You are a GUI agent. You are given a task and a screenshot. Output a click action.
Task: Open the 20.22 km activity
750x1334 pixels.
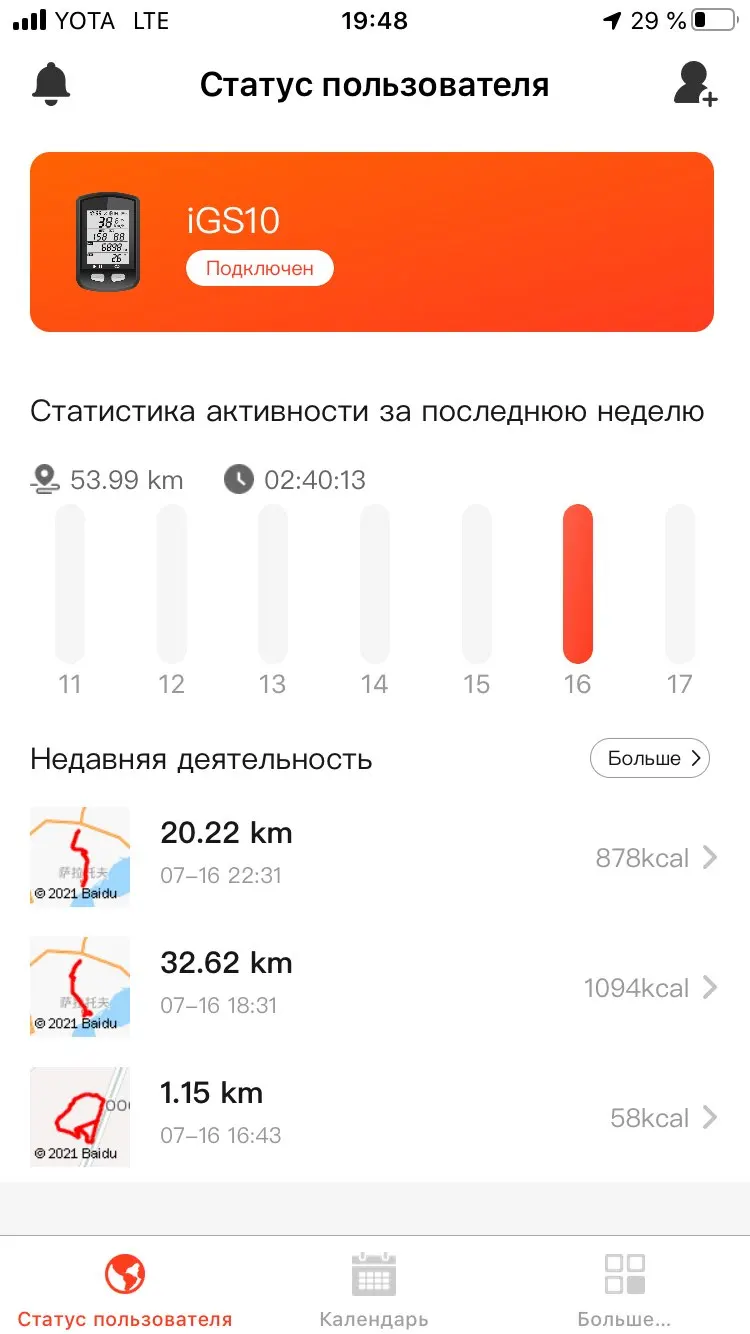coord(374,857)
